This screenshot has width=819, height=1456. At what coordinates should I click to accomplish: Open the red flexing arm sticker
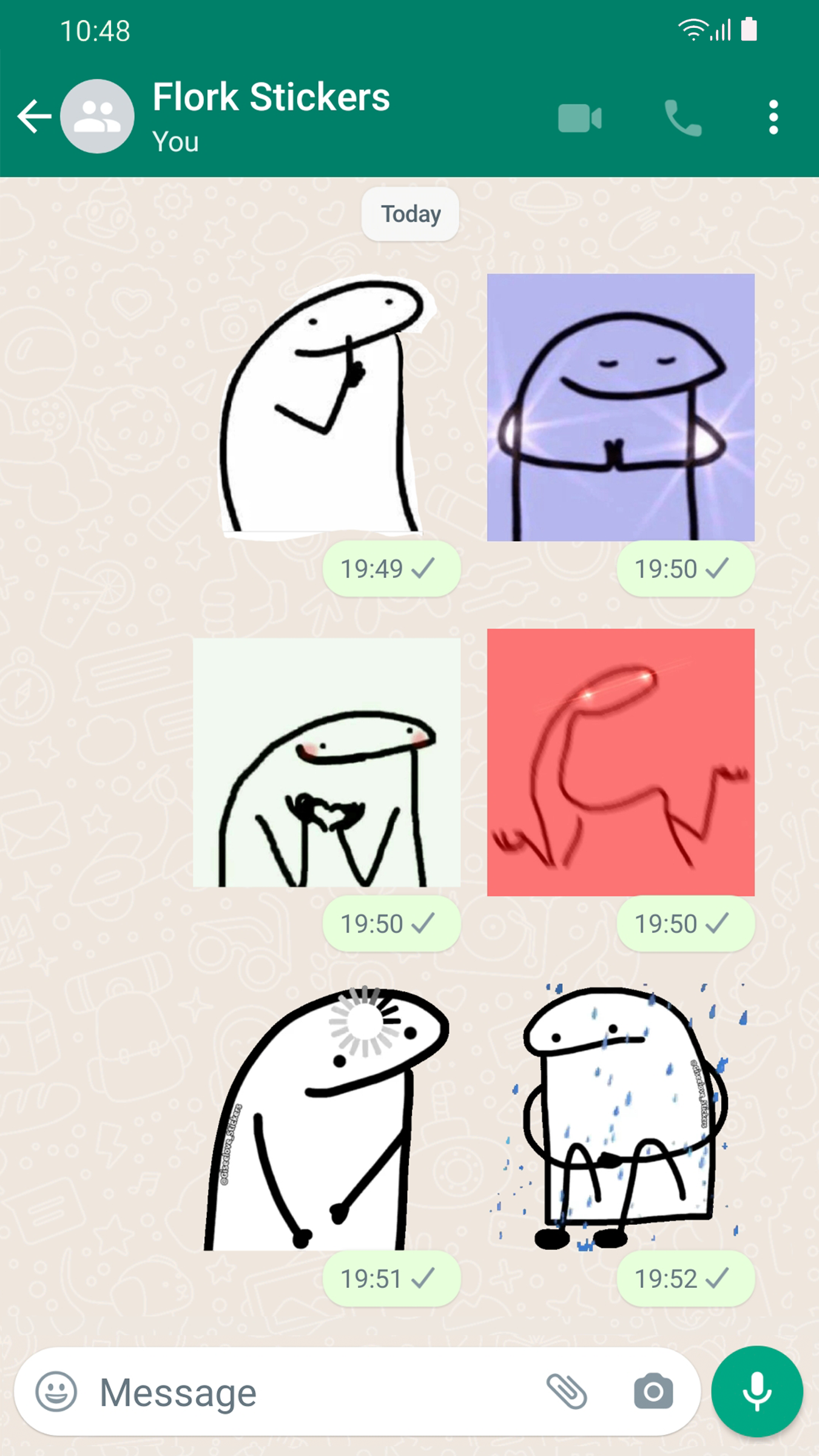pyautogui.click(x=621, y=762)
